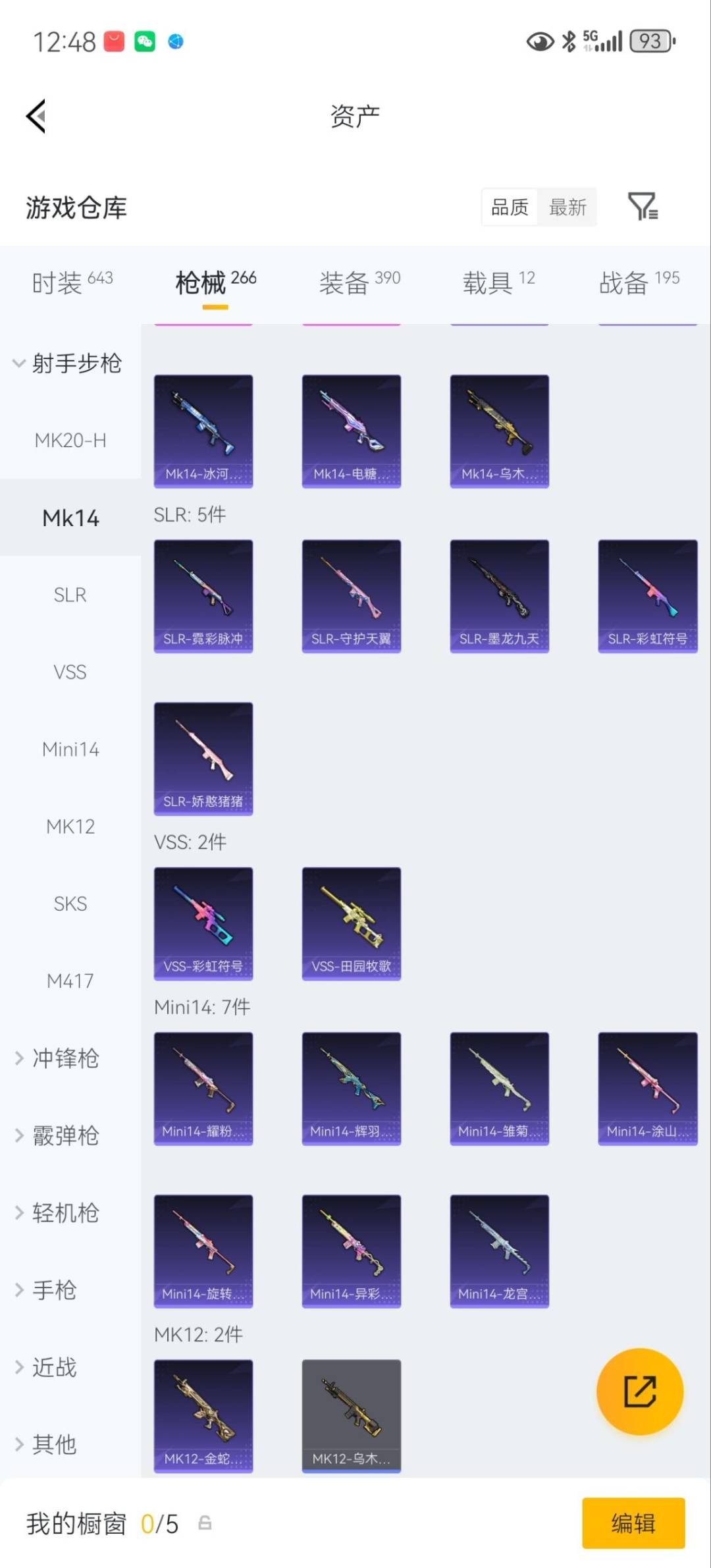Tap the 编辑 button

coord(634,1523)
